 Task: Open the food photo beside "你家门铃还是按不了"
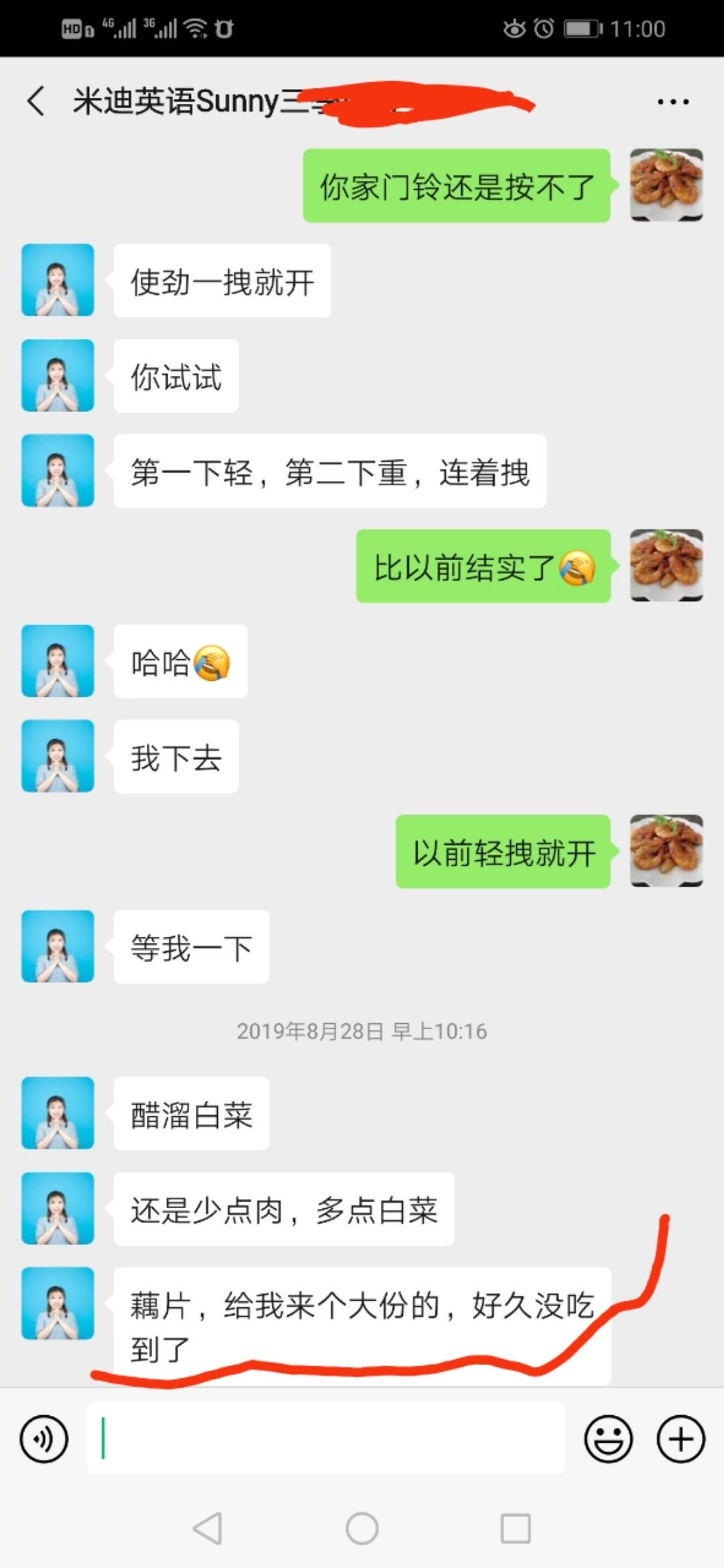(x=667, y=186)
